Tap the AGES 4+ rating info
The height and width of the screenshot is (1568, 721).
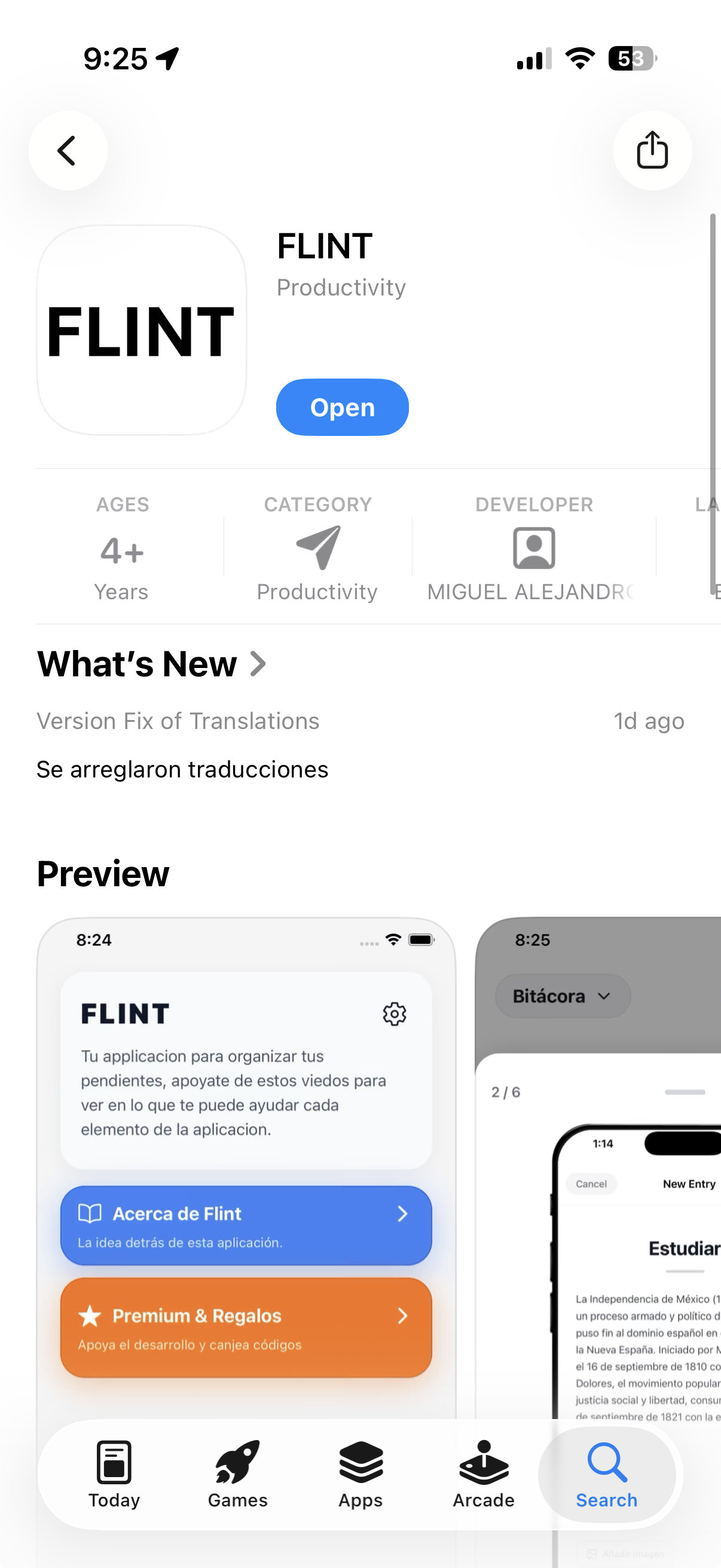coord(121,548)
